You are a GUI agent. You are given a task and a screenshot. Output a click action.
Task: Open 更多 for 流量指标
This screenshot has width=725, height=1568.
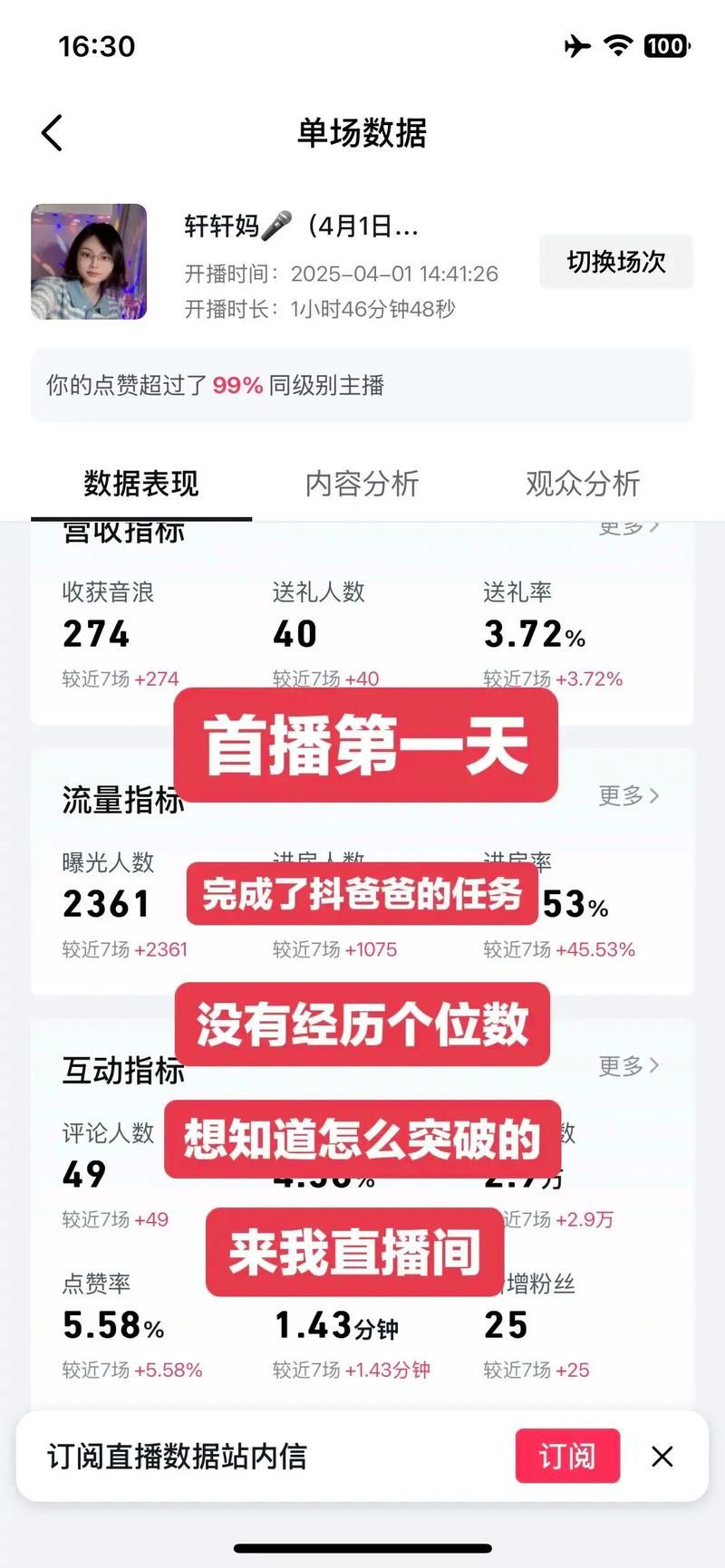pos(628,796)
